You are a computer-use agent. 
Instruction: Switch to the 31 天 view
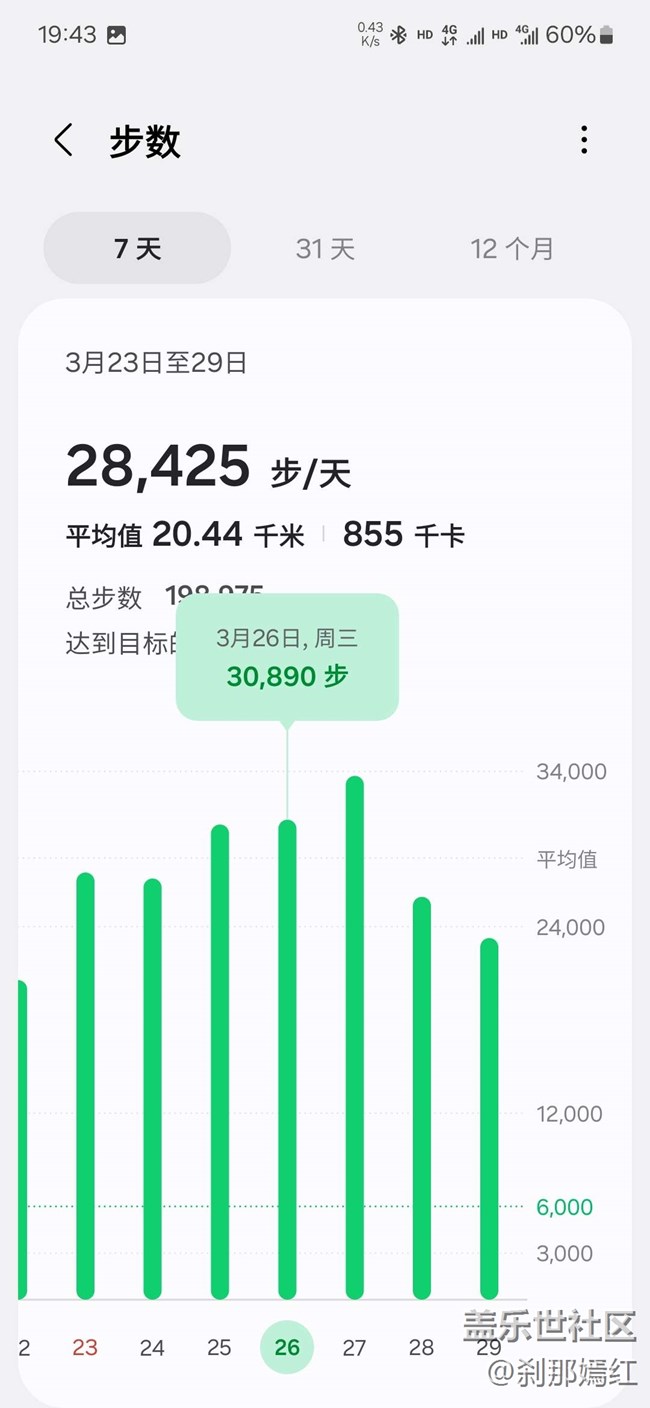[325, 248]
